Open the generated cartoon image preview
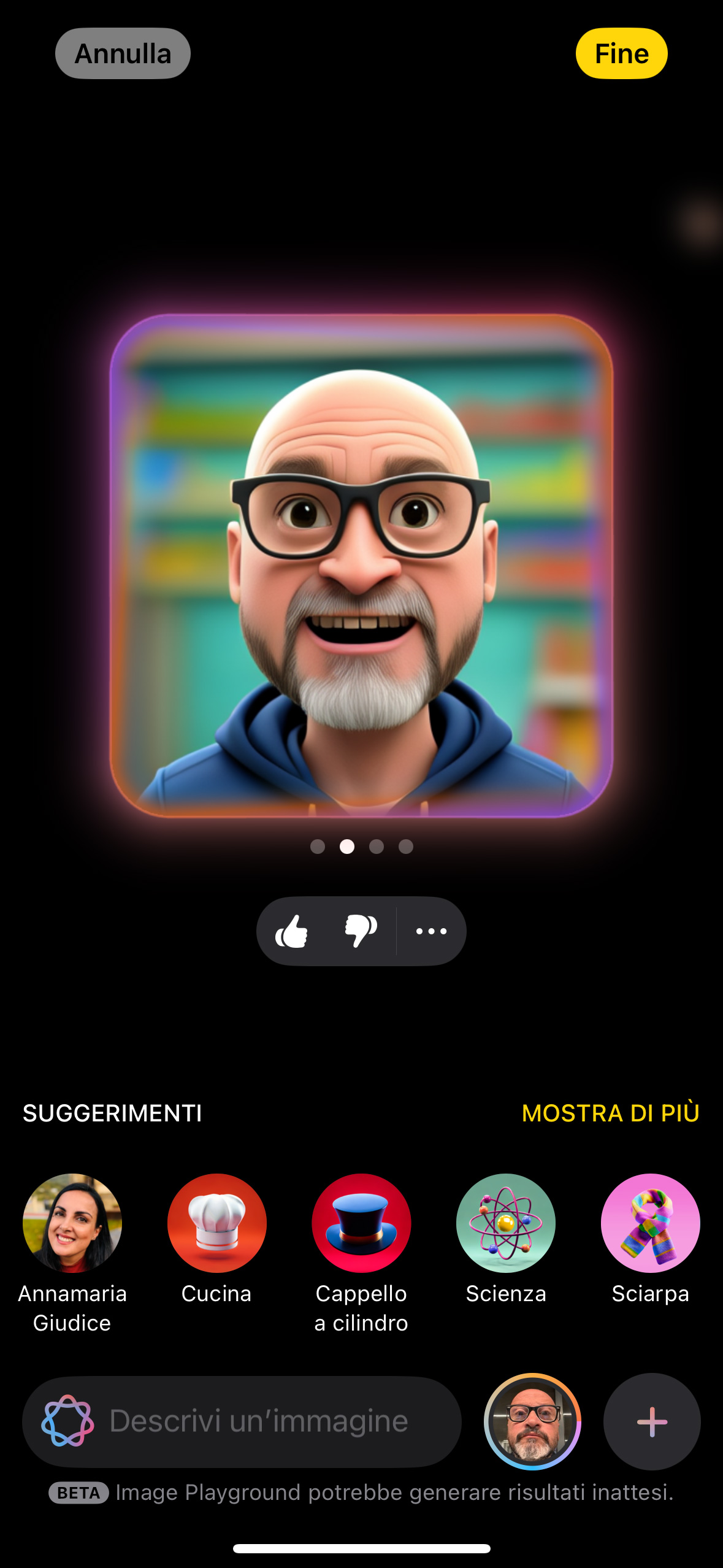 click(361, 566)
